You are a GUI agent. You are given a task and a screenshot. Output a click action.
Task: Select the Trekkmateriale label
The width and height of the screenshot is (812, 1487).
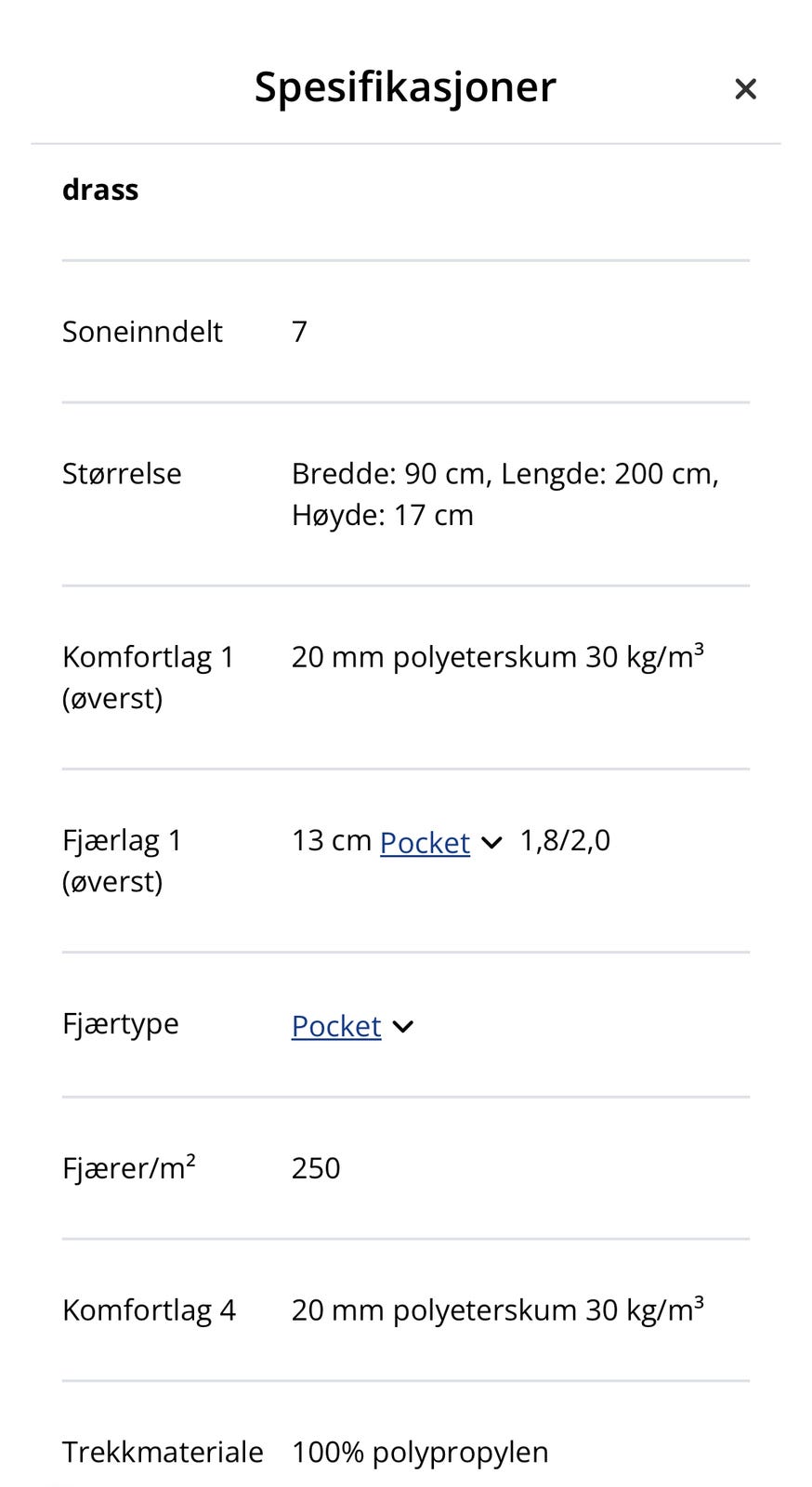point(163,1451)
